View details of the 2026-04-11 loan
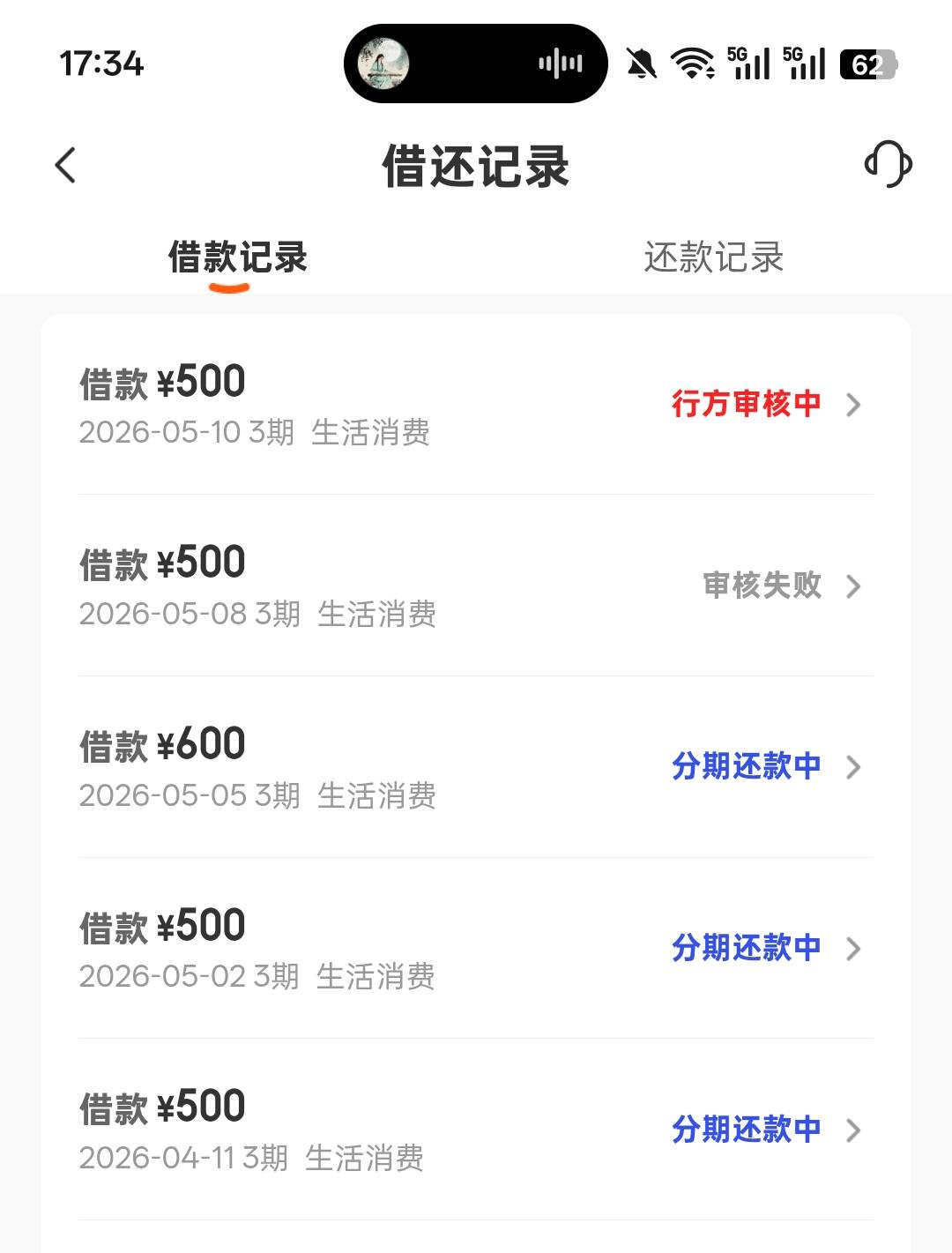 pos(476,1130)
